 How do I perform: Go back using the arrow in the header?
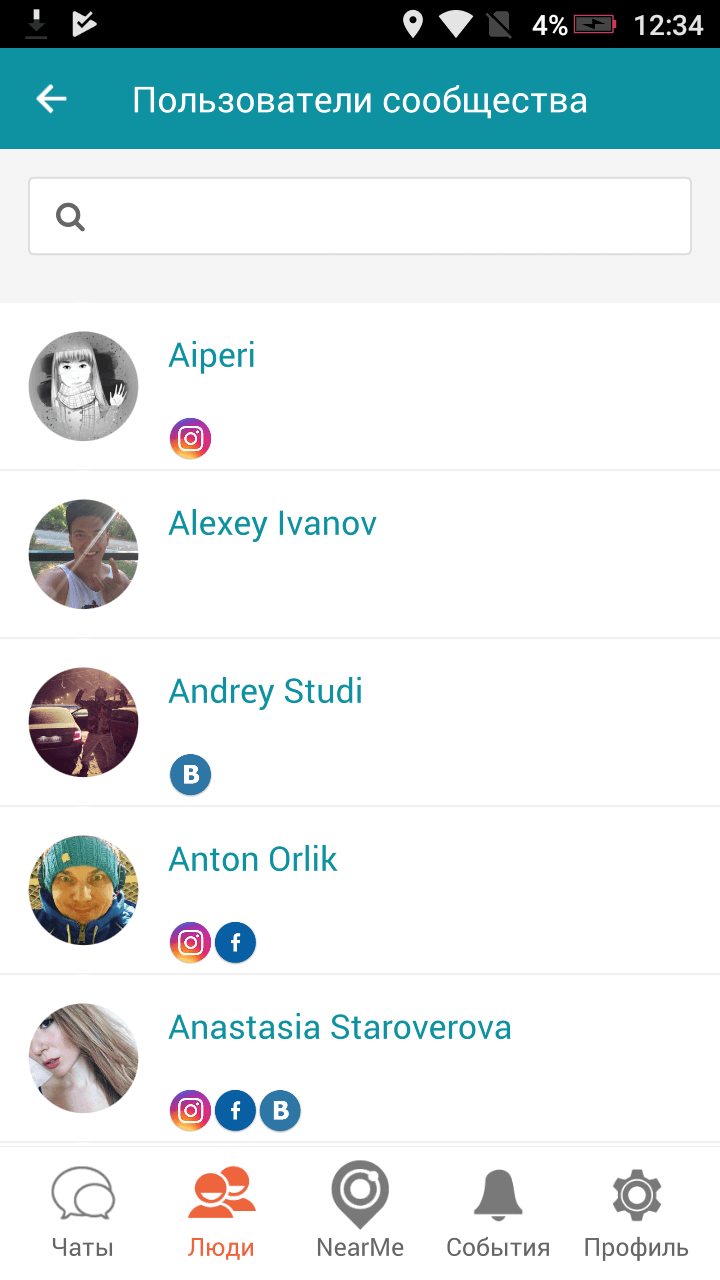[x=51, y=99]
